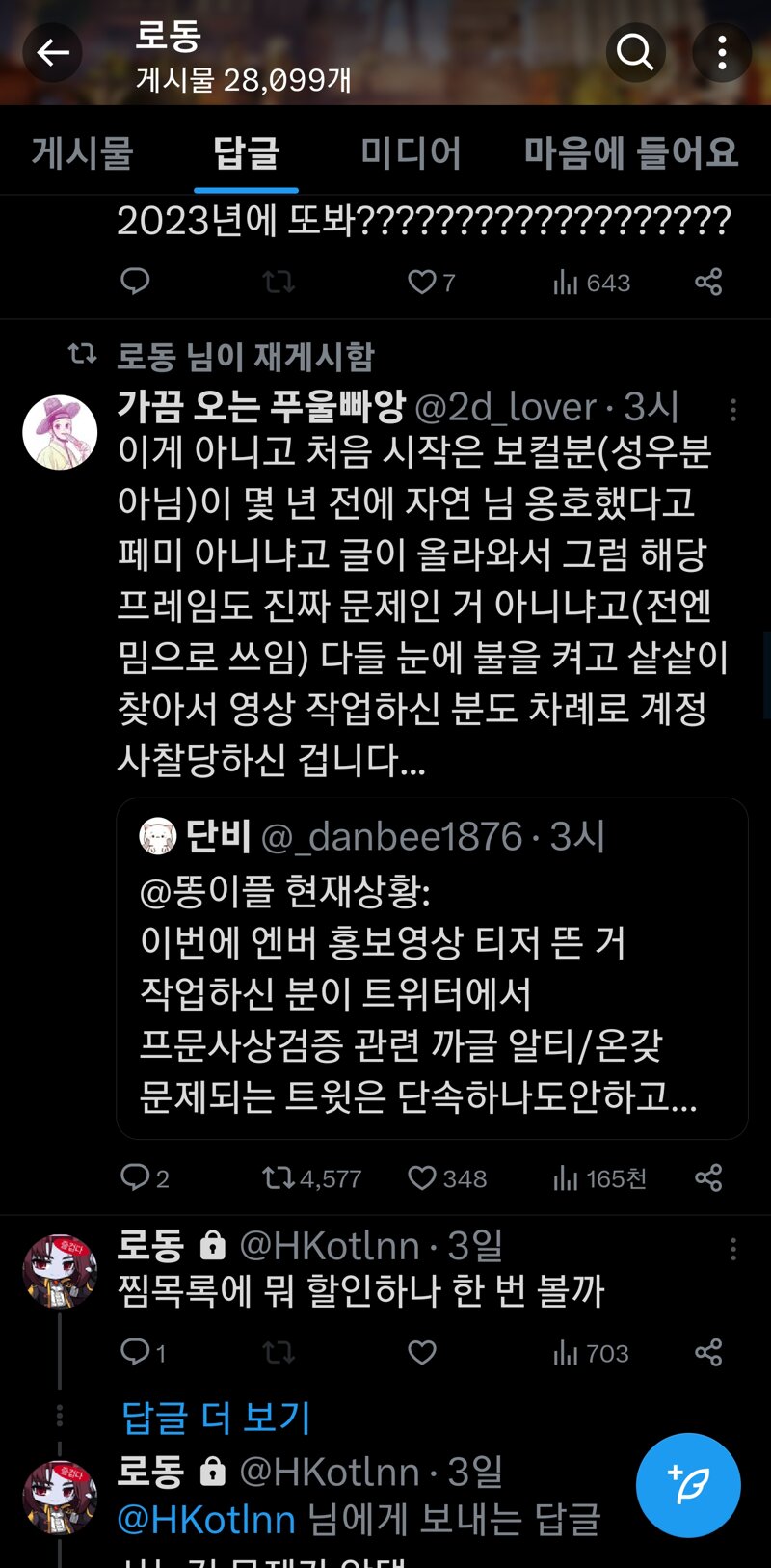This screenshot has height=1568, width=771.
Task: Open more options on 가끔 오는 푸울빠앙's post
Action: [733, 410]
